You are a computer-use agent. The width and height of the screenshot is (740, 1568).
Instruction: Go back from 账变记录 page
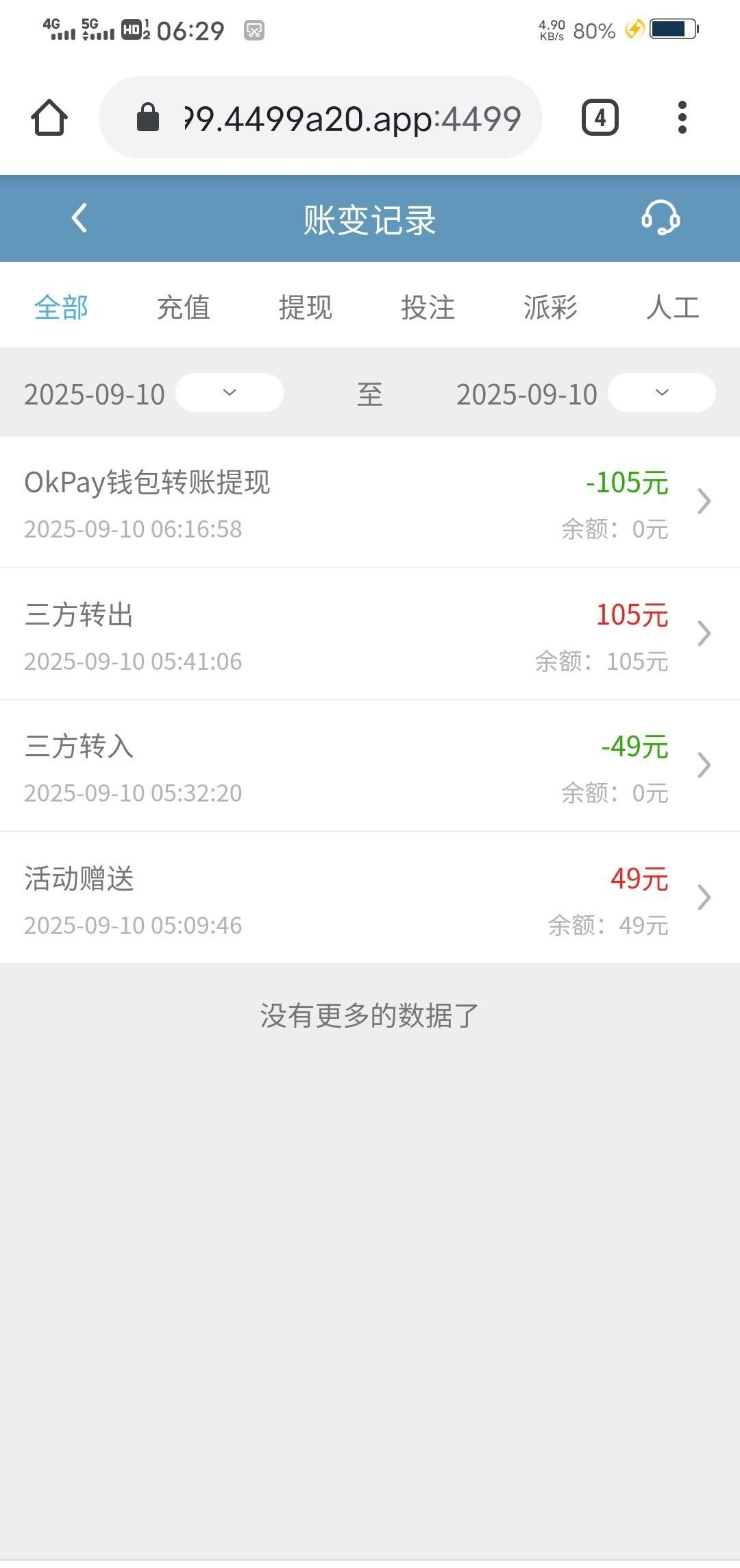click(79, 219)
